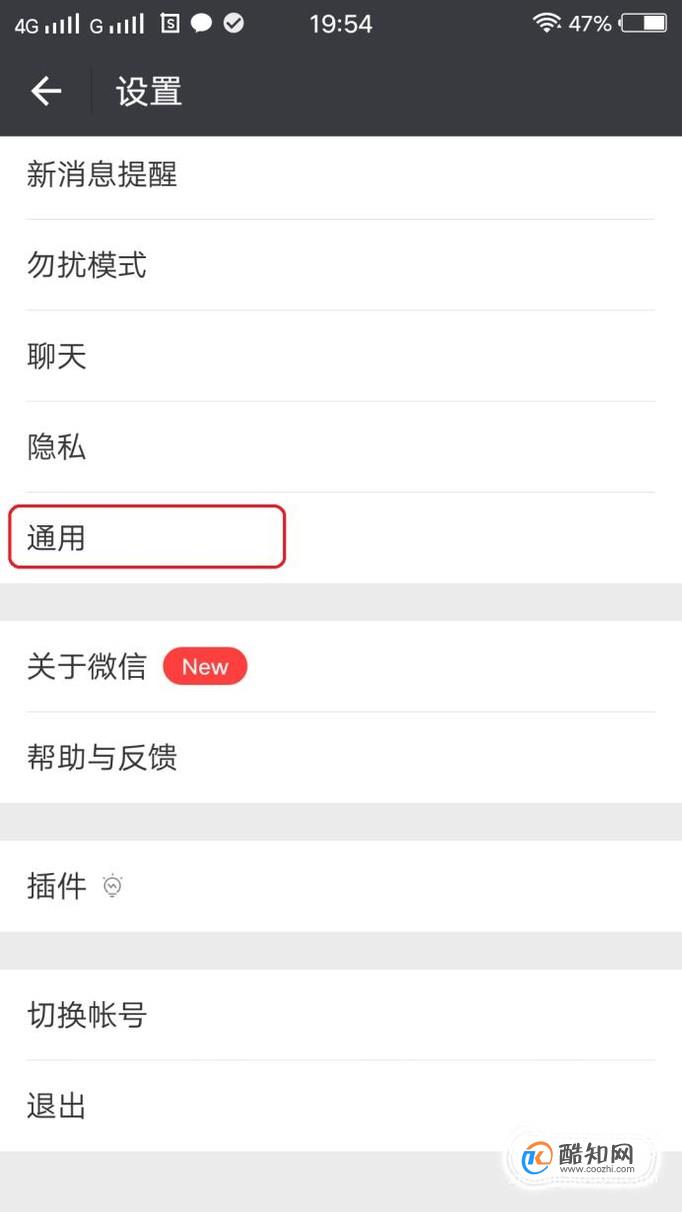Image resolution: width=682 pixels, height=1212 pixels.
Task: Open 新消息提醒 settings
Action: (x=341, y=175)
